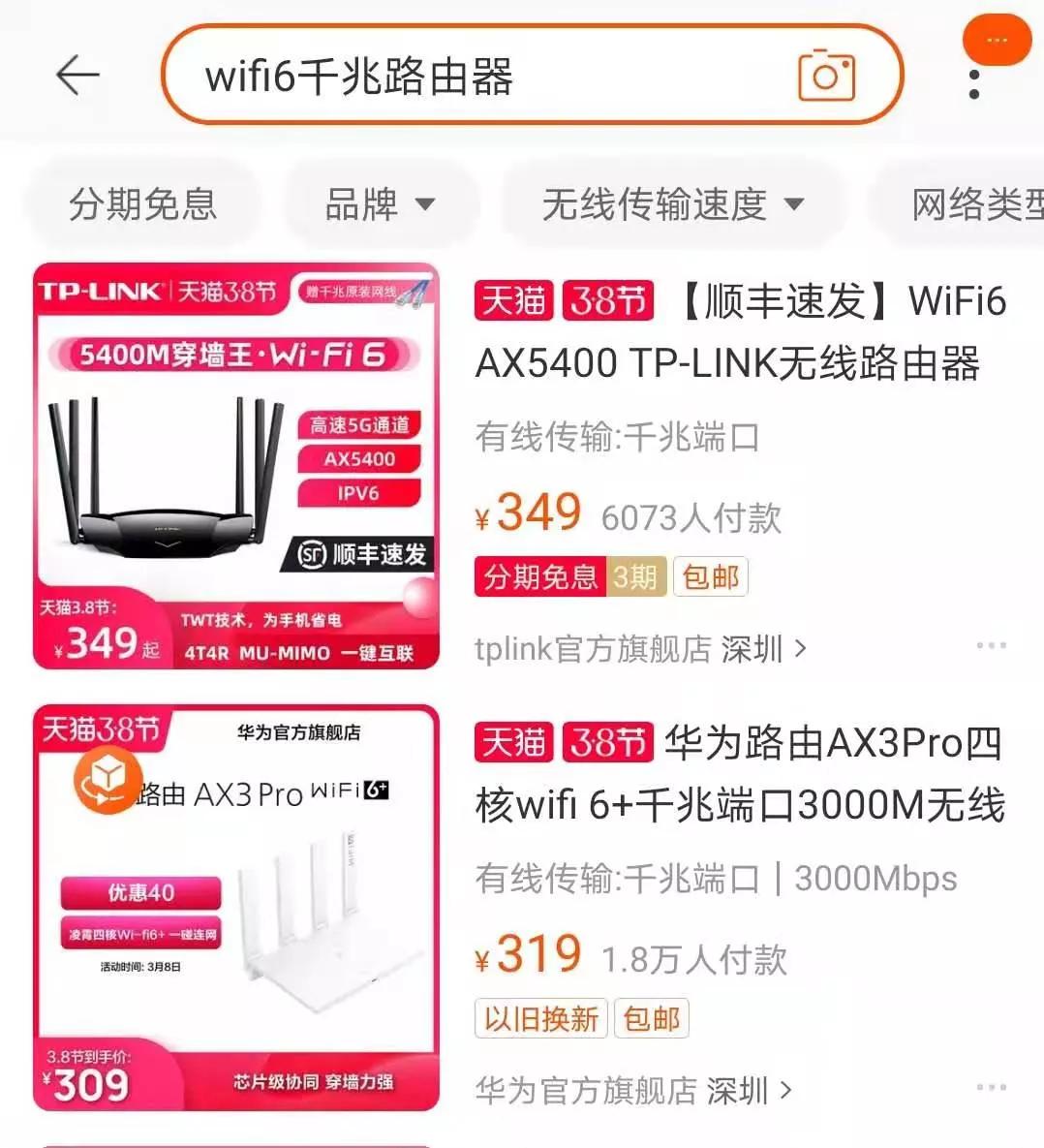Expand the 无线传输速度 filter dropdown
Screen dimensions: 1044x1148
[x=672, y=203]
